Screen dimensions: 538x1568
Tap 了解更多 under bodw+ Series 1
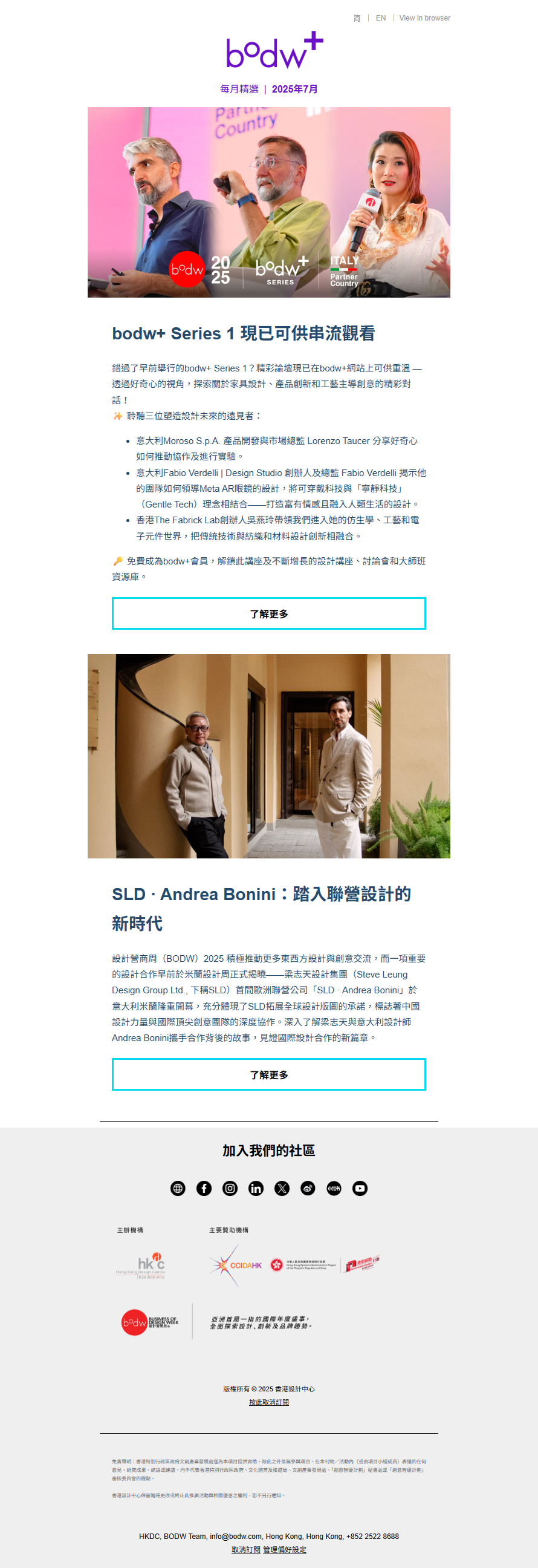pyautogui.click(x=268, y=613)
